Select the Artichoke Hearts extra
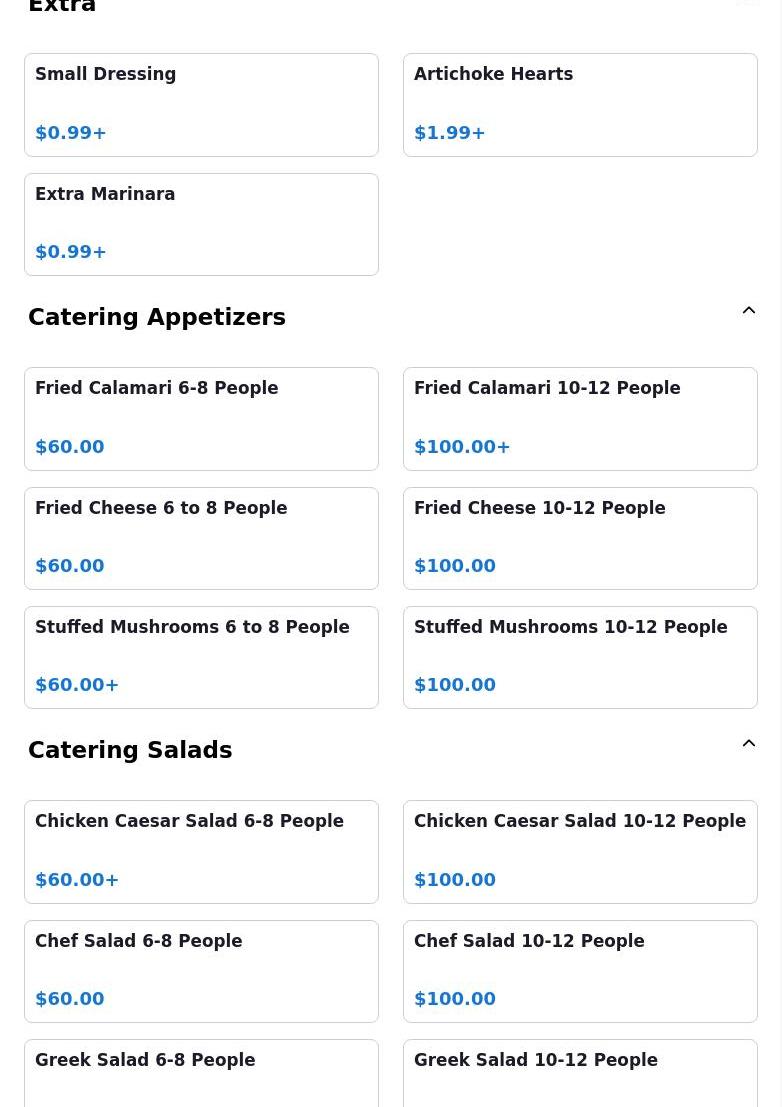This screenshot has height=1107, width=782. [x=580, y=105]
